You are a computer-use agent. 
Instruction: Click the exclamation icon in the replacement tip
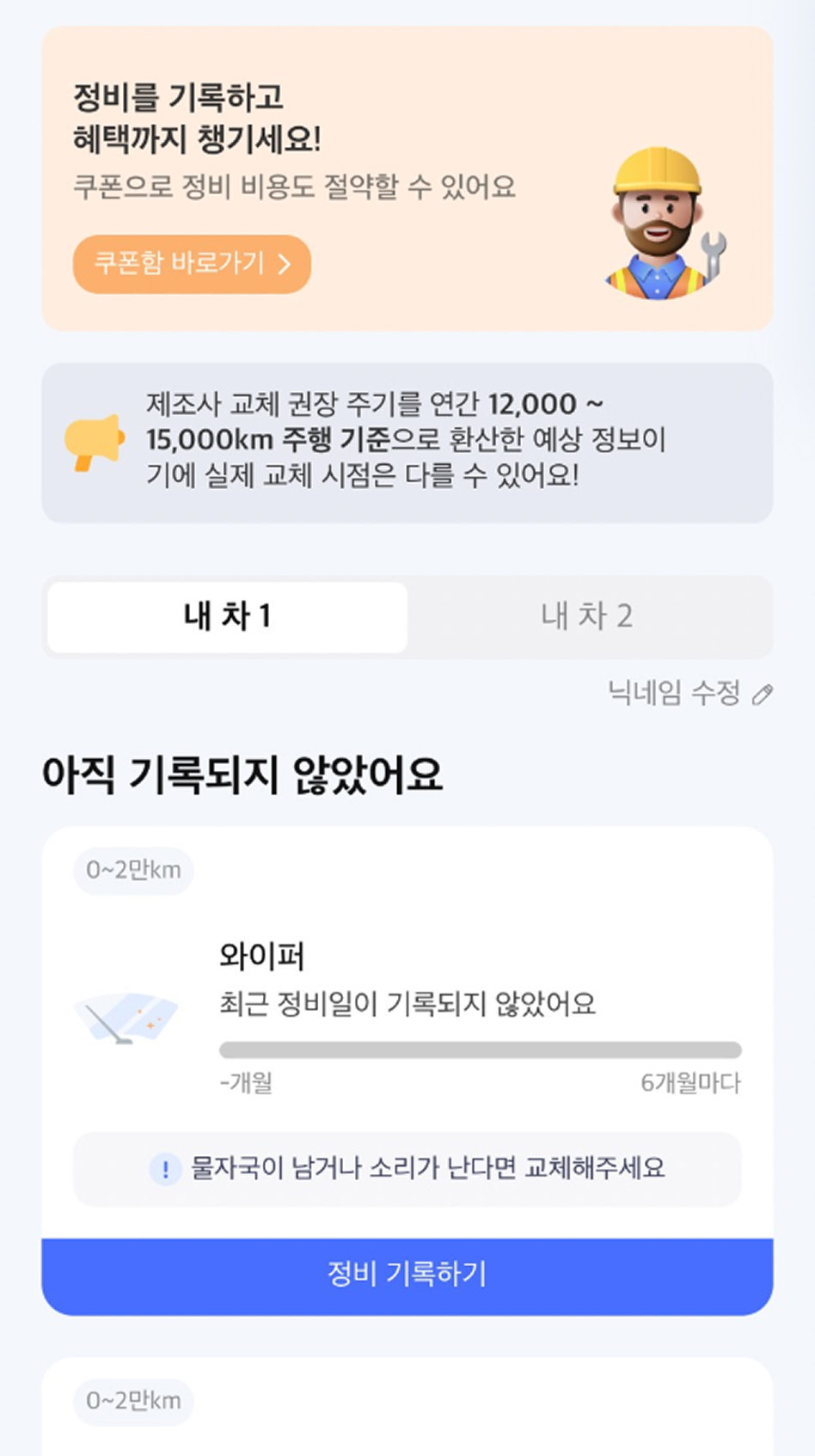(x=164, y=1168)
